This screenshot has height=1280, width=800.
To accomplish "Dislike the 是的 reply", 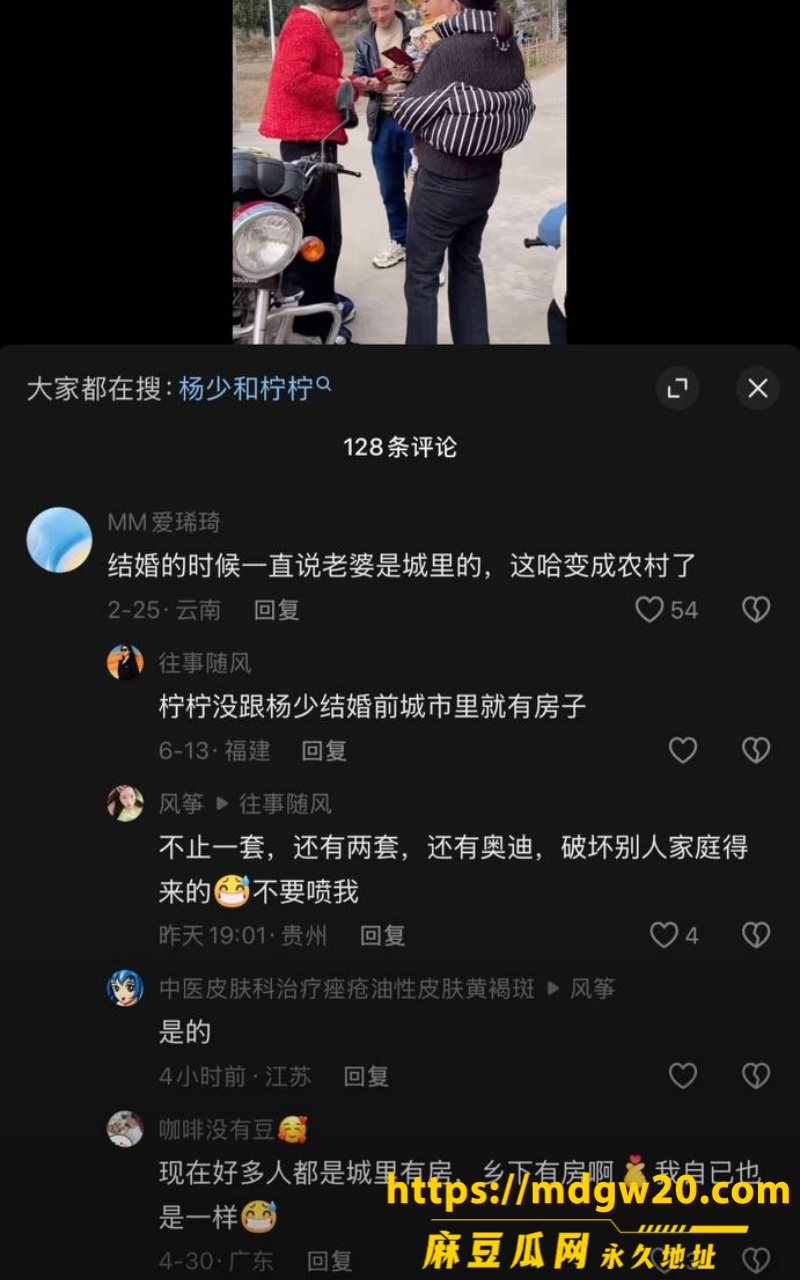I will point(756,1076).
